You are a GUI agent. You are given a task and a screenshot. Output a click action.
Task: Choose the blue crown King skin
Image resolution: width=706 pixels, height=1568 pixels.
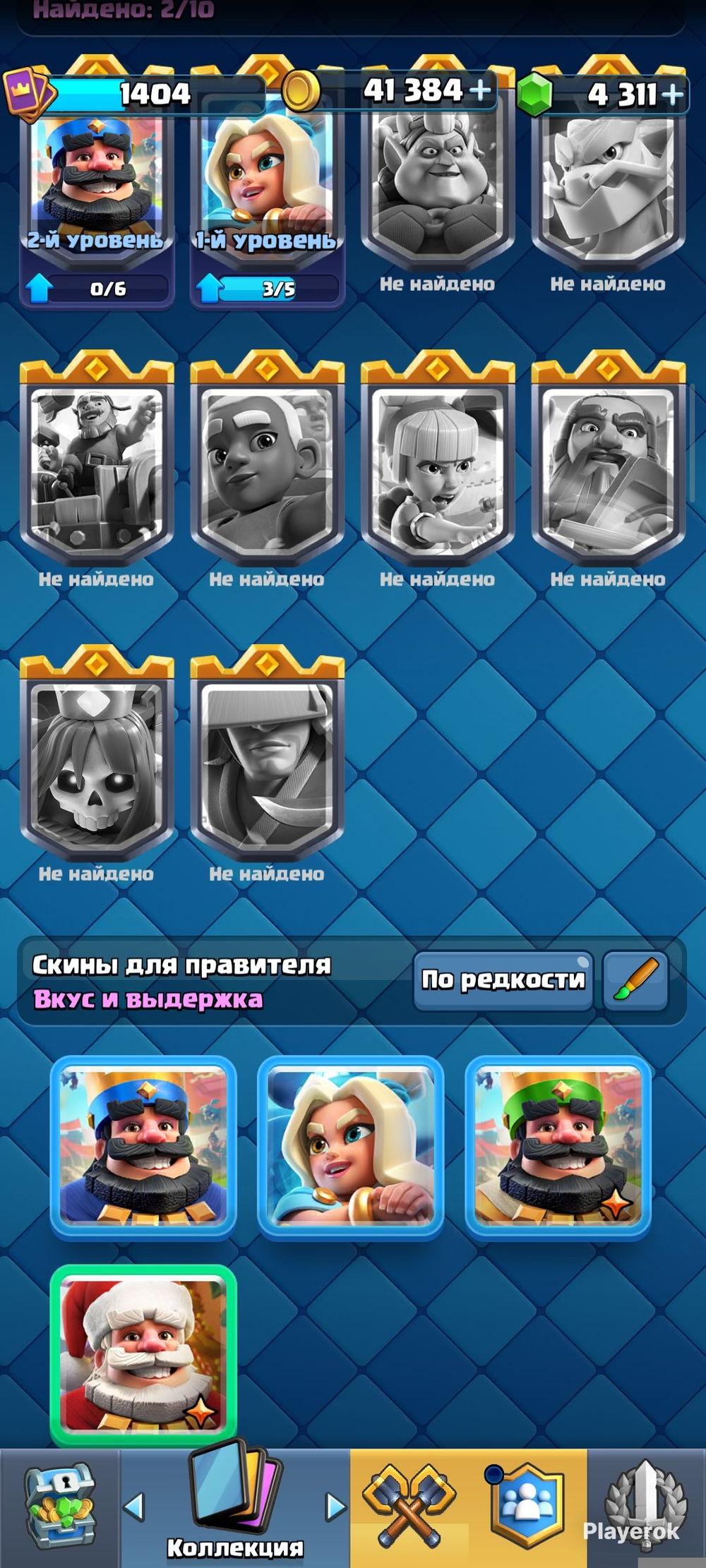point(143,1147)
